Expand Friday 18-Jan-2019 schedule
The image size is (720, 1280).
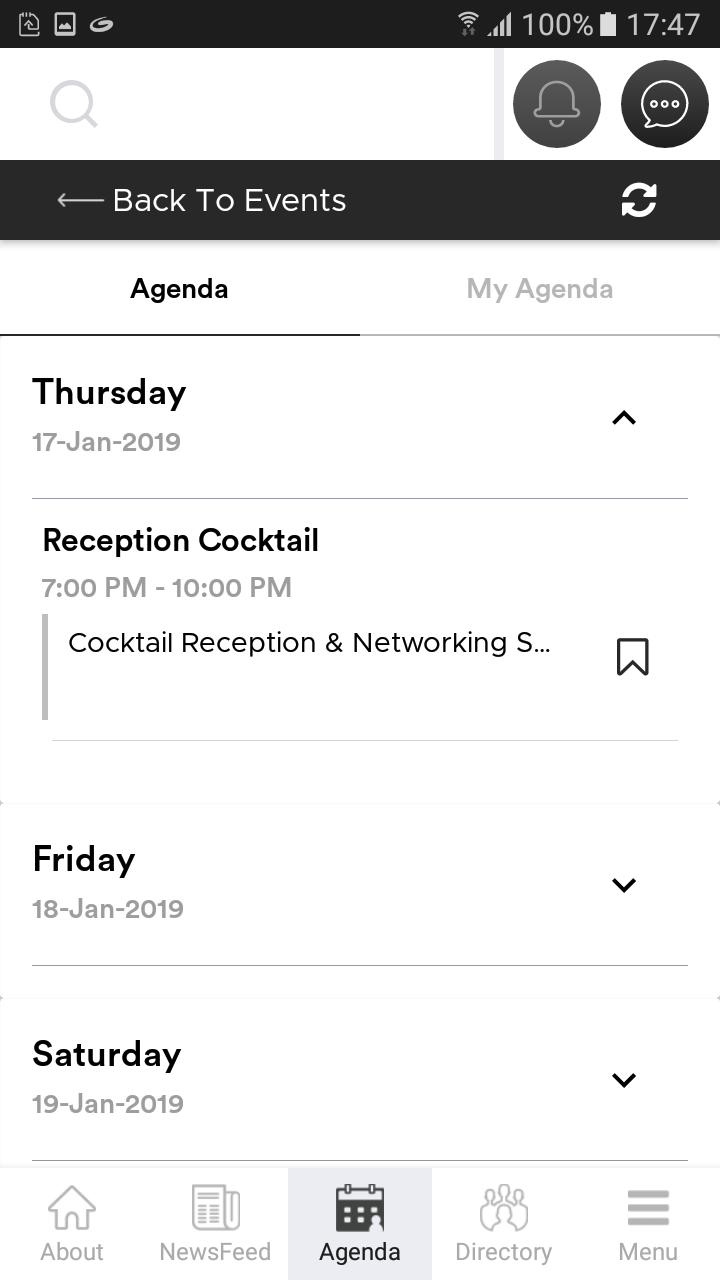point(360,884)
